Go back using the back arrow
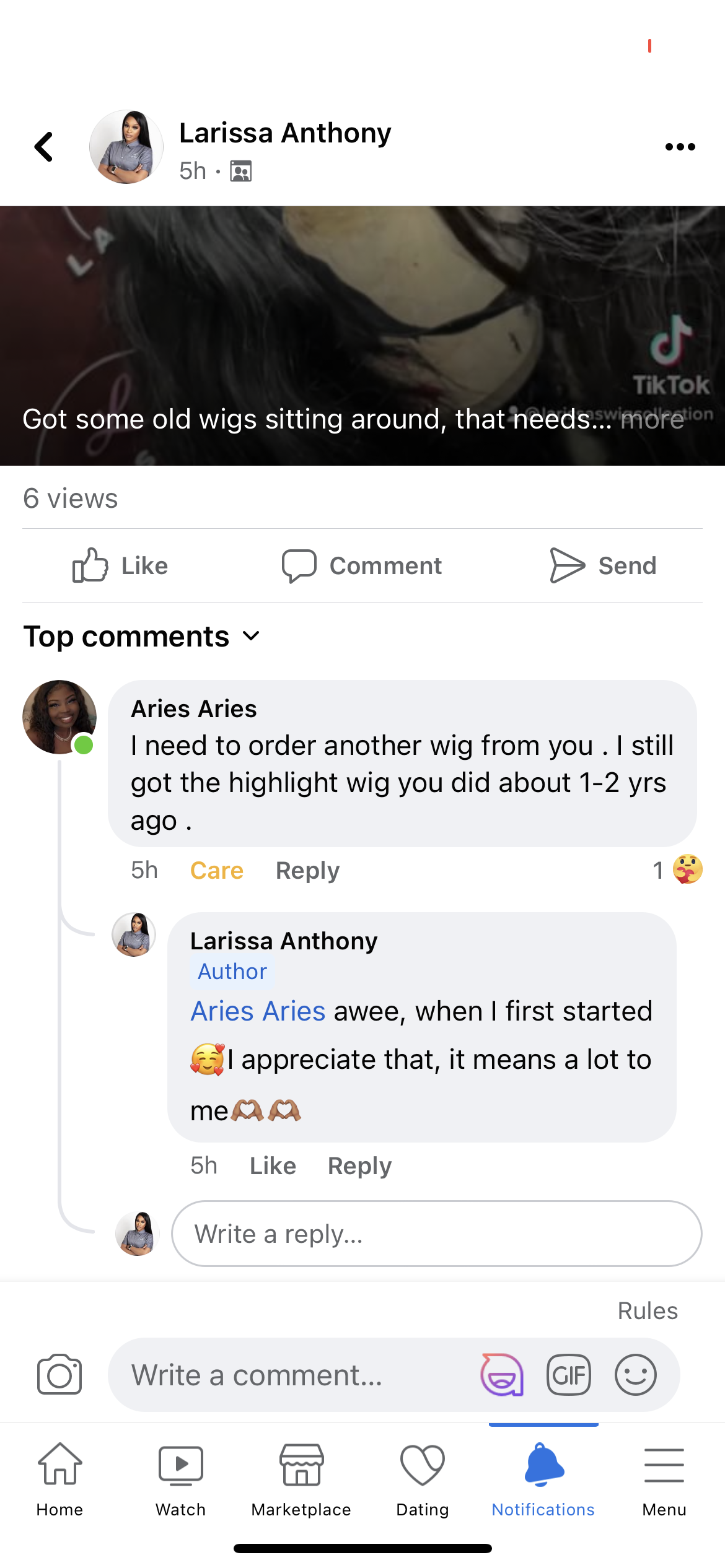This screenshot has height=1568, width=725. click(x=43, y=147)
